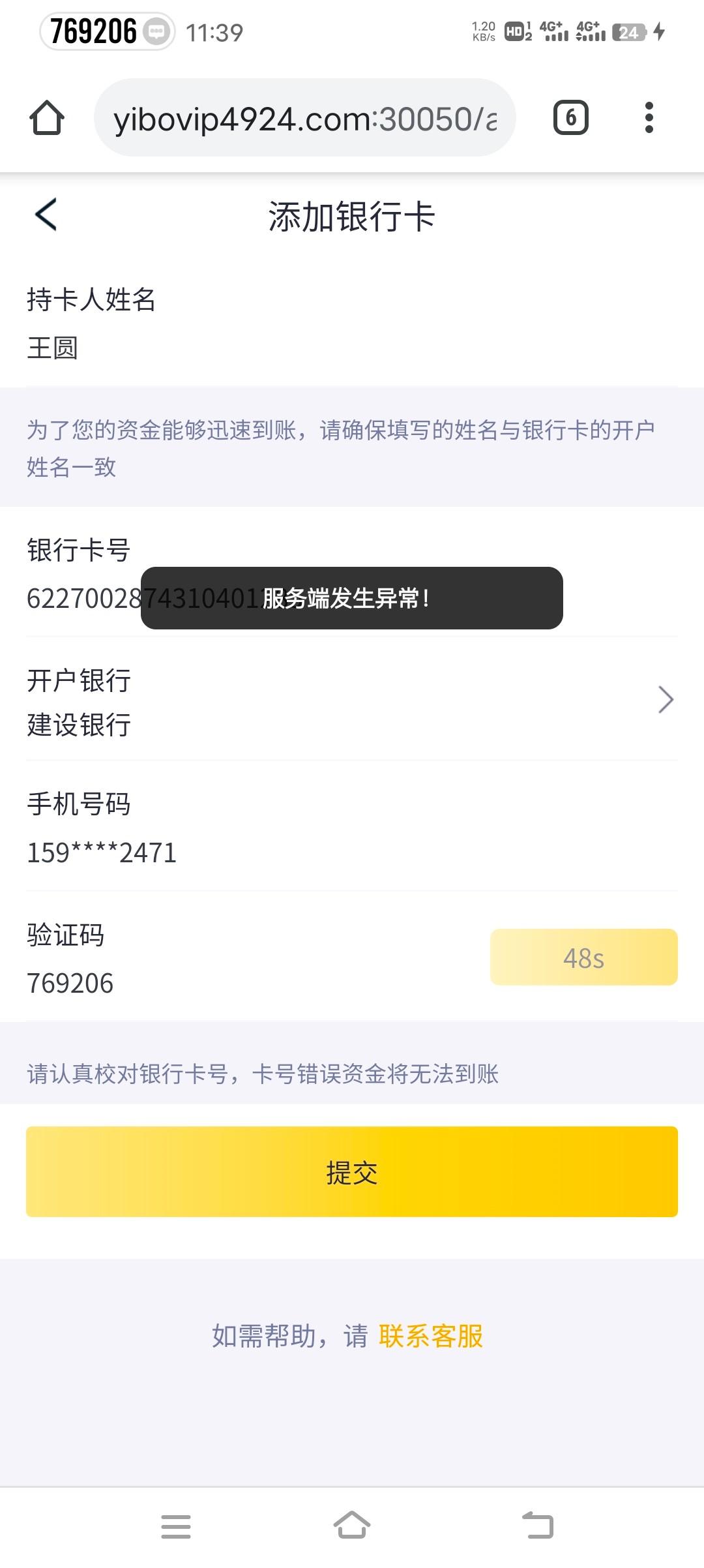This screenshot has height=1568, width=704.
Task: Open the browser three-dot overflow menu
Action: click(649, 118)
